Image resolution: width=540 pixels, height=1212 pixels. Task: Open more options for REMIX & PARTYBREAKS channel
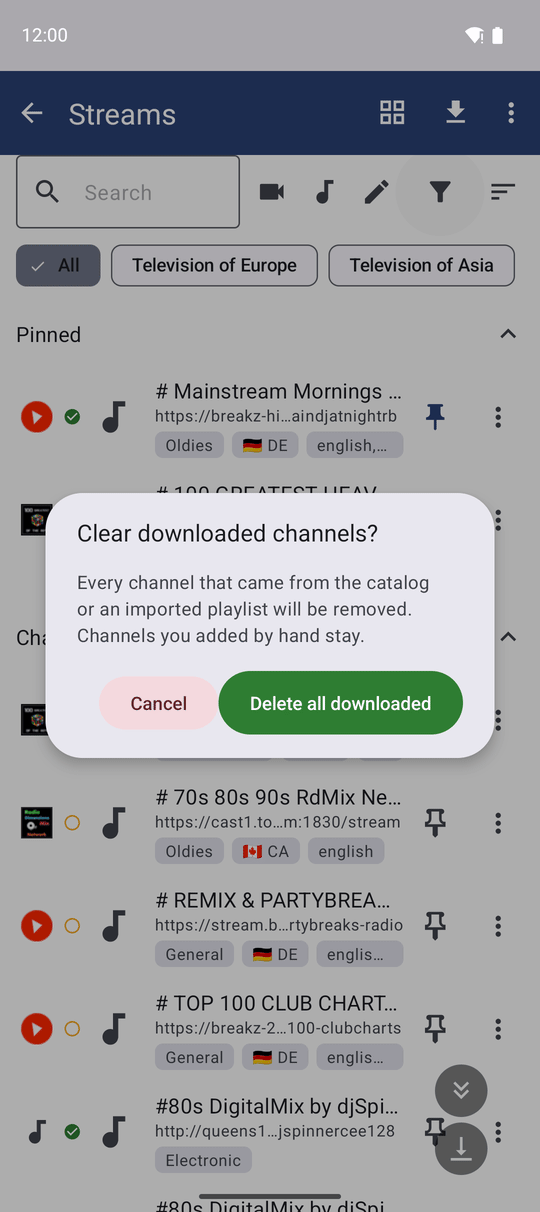point(498,926)
